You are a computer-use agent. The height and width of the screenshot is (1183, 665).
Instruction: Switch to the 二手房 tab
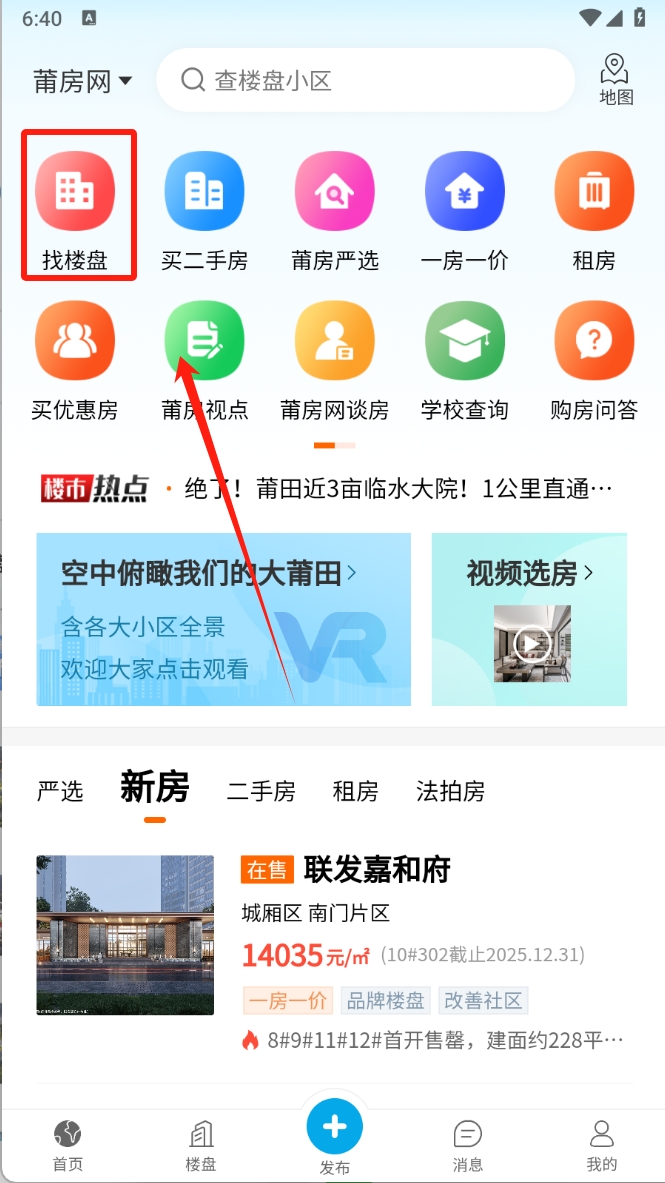pyautogui.click(x=261, y=792)
